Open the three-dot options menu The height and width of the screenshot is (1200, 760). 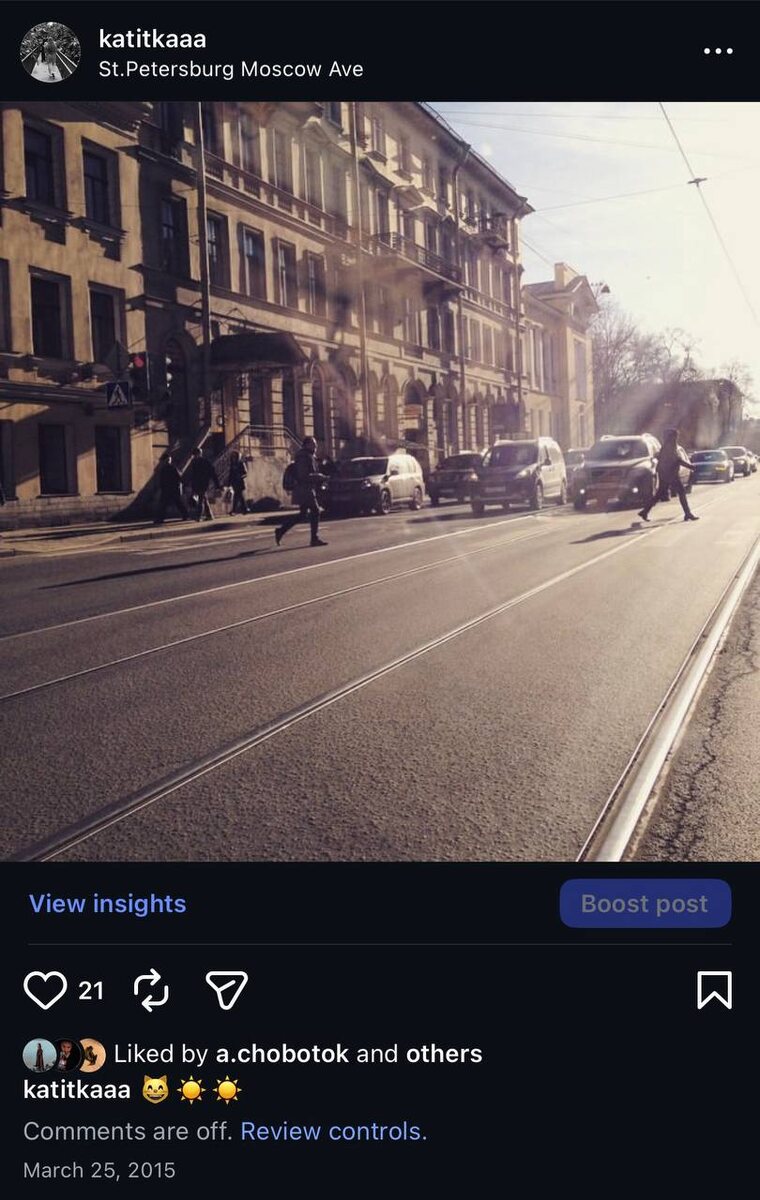717,52
